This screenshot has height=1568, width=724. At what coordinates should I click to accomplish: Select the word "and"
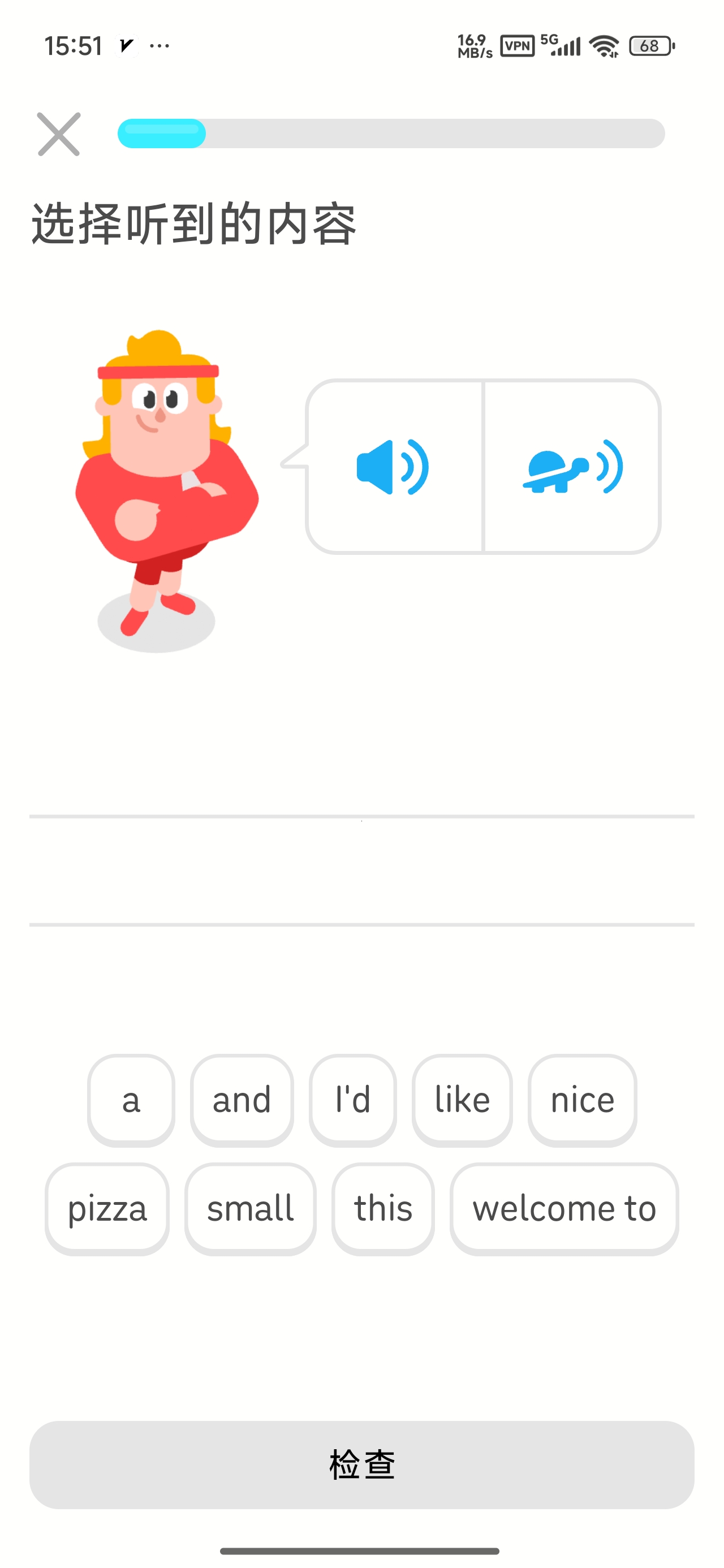pos(242,1100)
